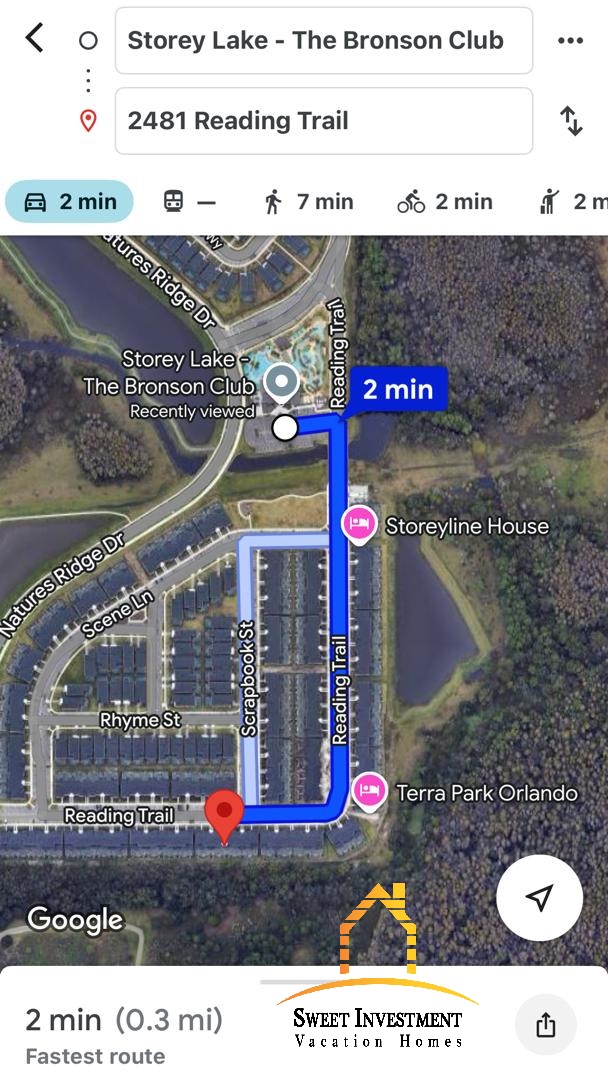
Task: Switch to walking 7 min mode
Action: click(308, 202)
